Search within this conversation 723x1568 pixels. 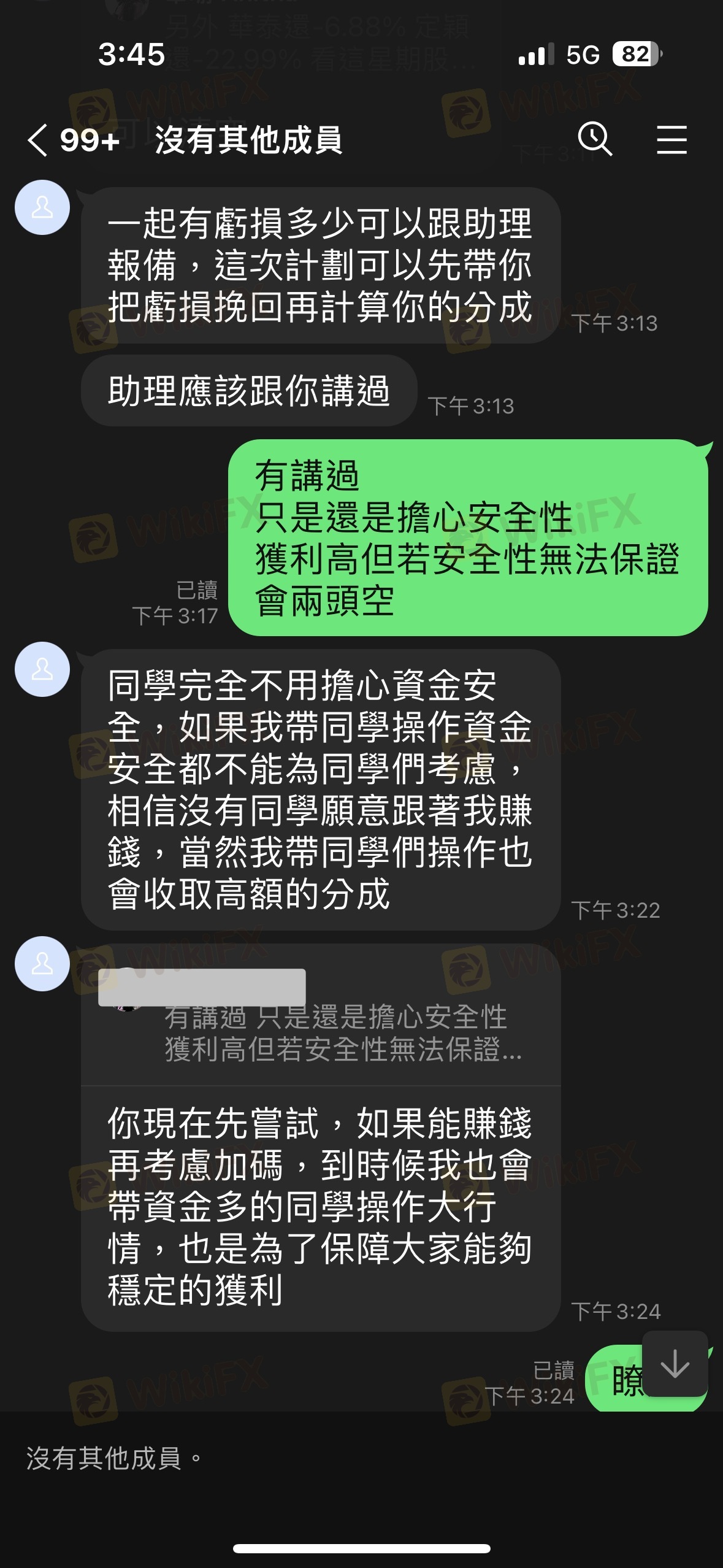(595, 139)
